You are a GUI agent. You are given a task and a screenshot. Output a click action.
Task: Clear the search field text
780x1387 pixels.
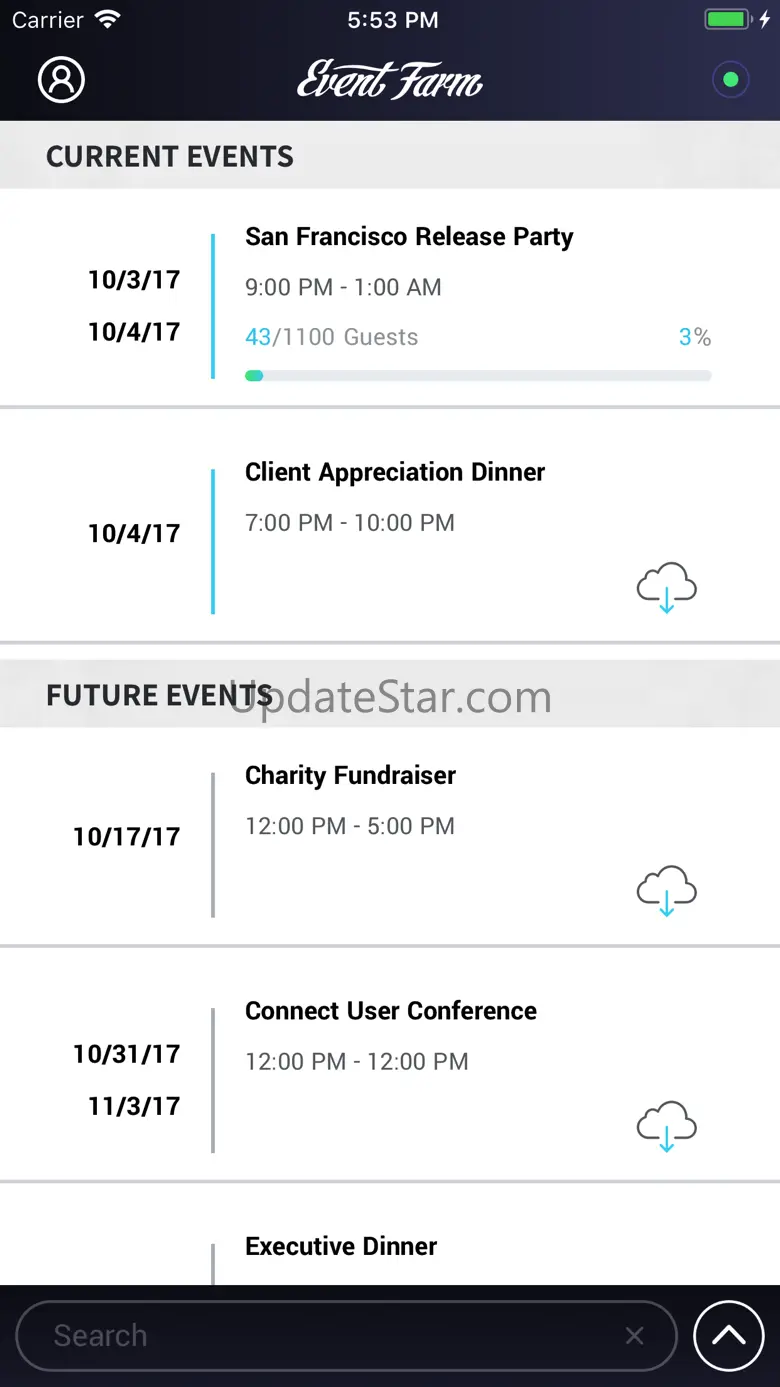pos(634,1336)
